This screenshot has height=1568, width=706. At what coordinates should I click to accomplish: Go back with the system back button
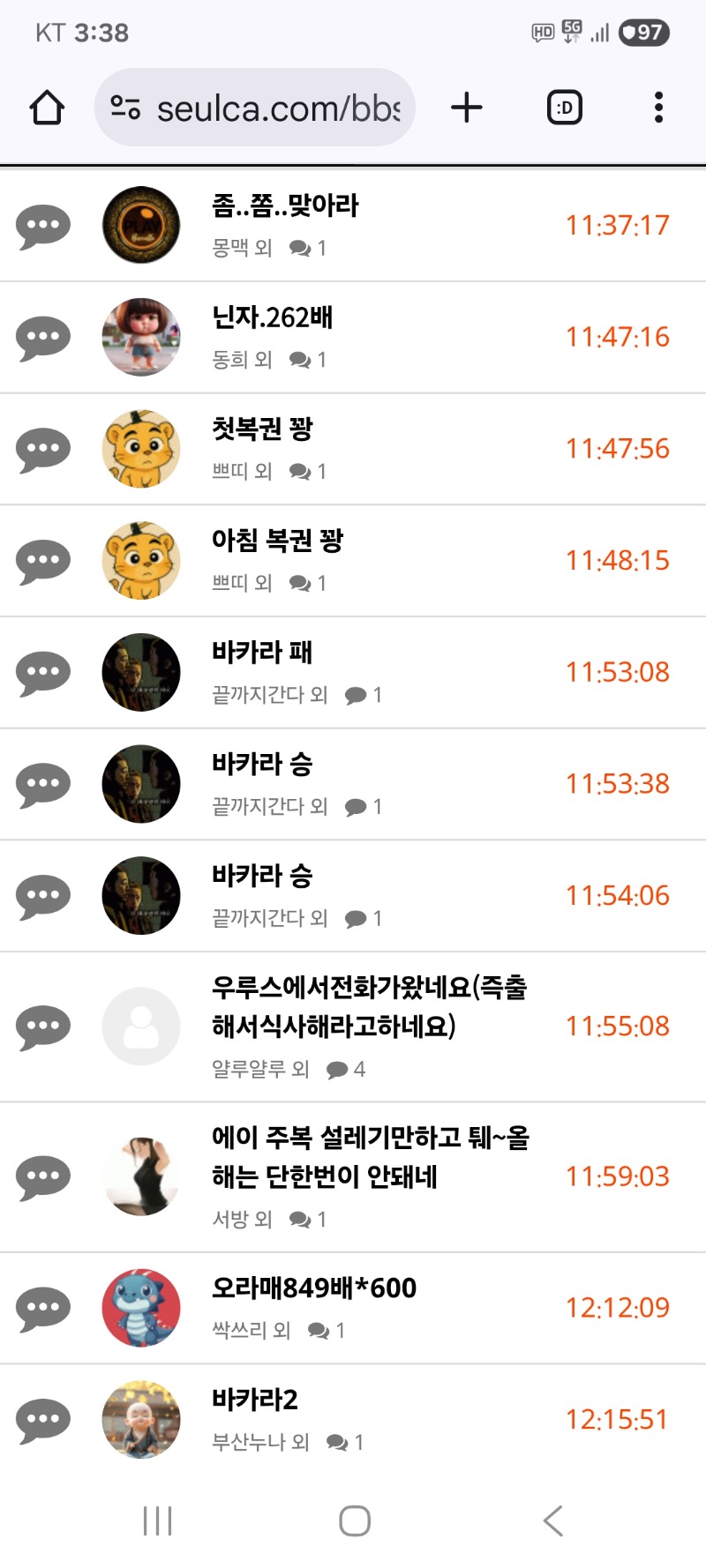click(553, 1520)
